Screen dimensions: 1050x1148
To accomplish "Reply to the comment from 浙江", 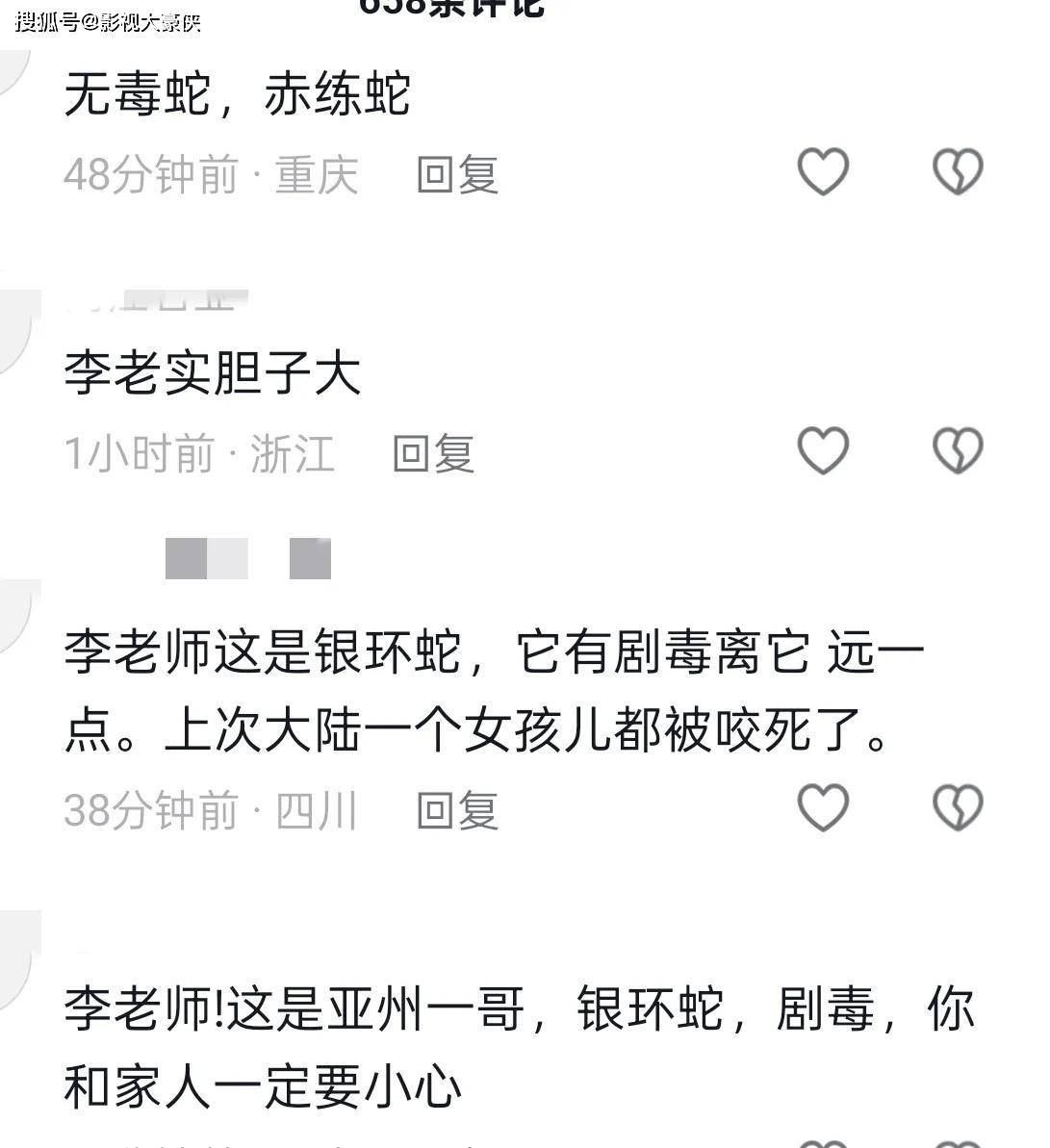I will 434,454.
